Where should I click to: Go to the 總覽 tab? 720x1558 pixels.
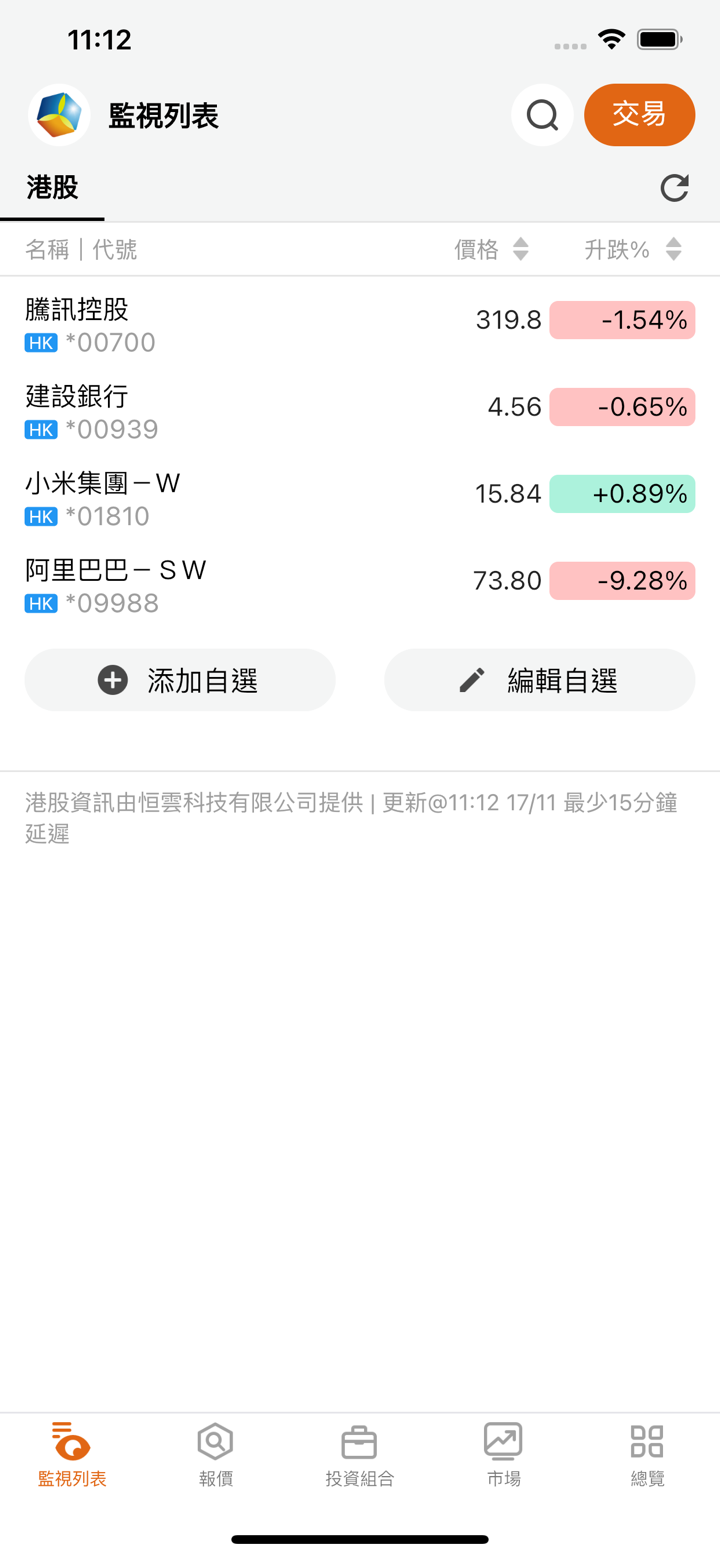(x=647, y=1455)
